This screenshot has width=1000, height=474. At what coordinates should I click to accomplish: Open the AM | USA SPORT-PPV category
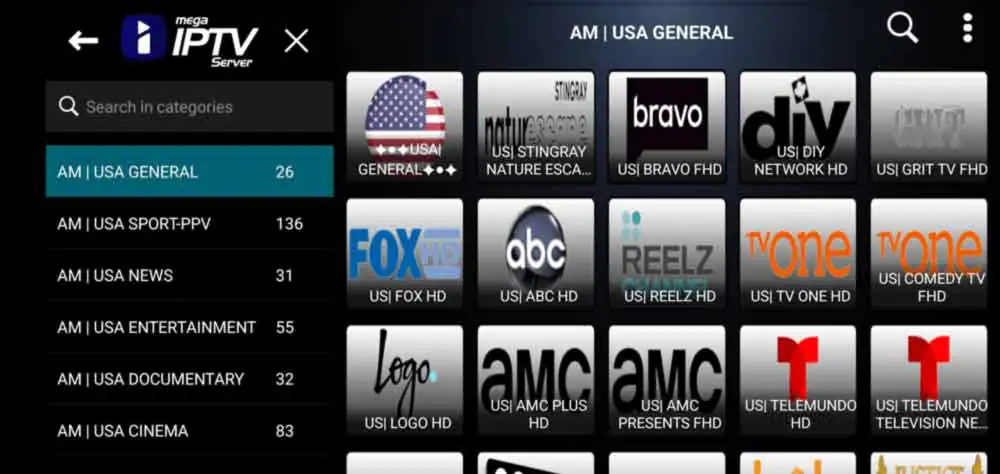point(189,224)
